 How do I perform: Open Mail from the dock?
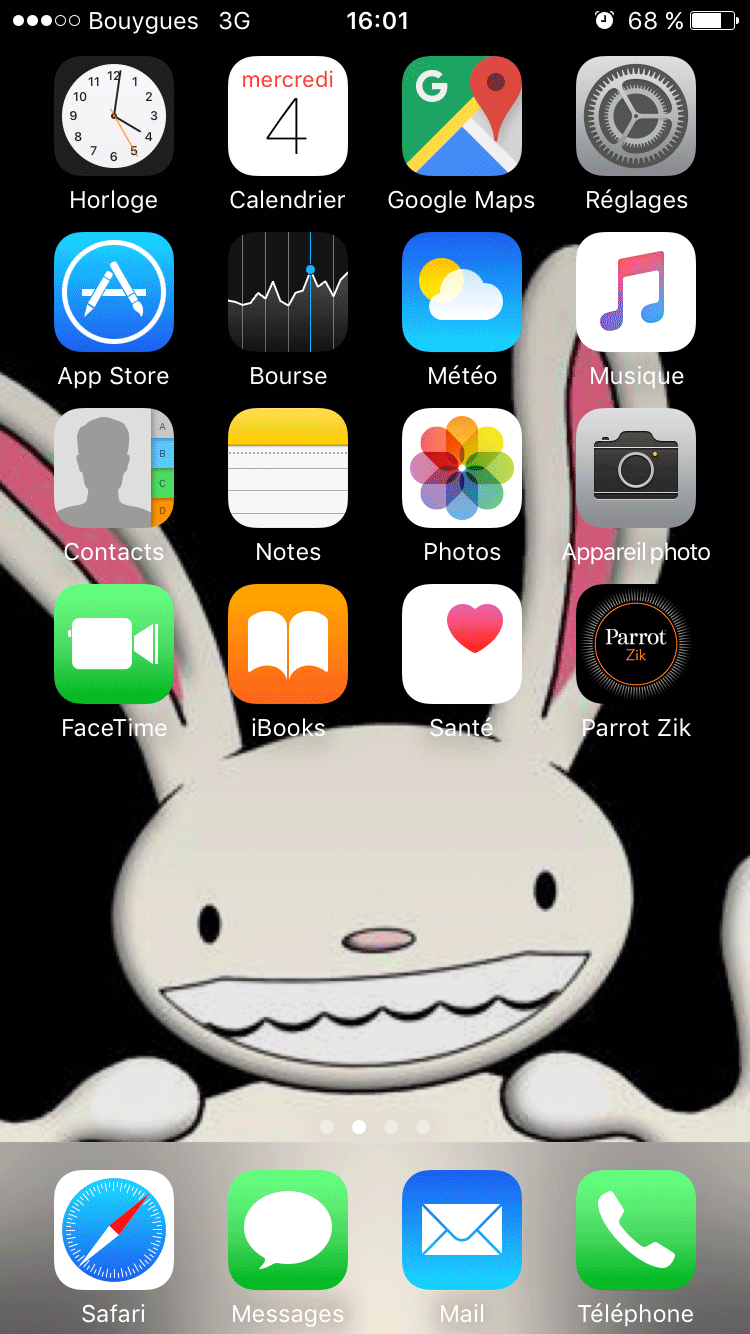(x=462, y=1230)
